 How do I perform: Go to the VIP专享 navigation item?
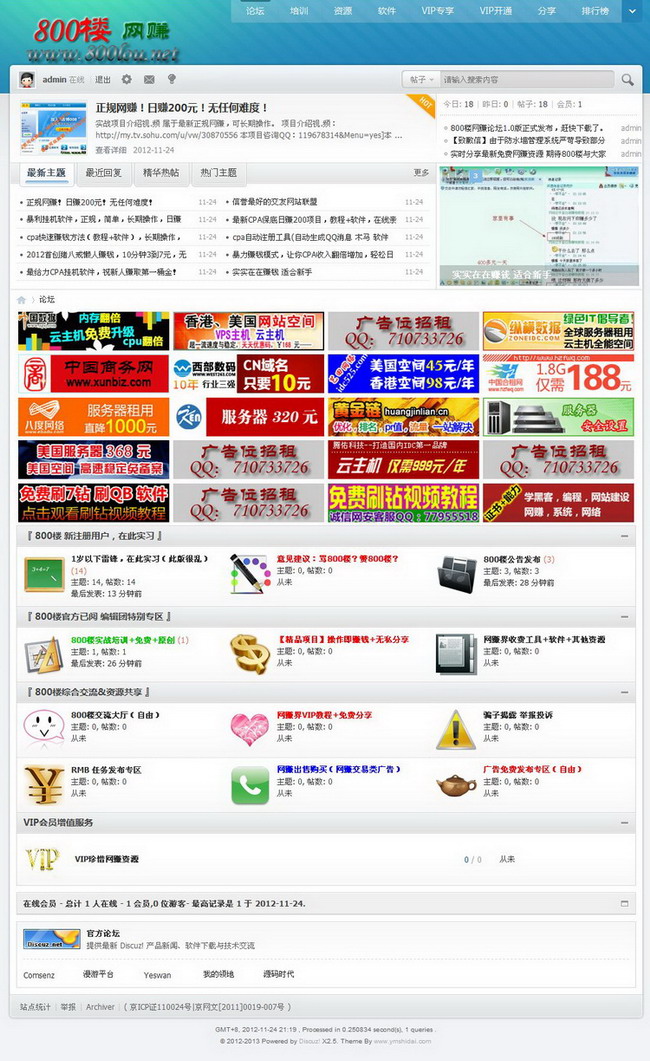[437, 11]
